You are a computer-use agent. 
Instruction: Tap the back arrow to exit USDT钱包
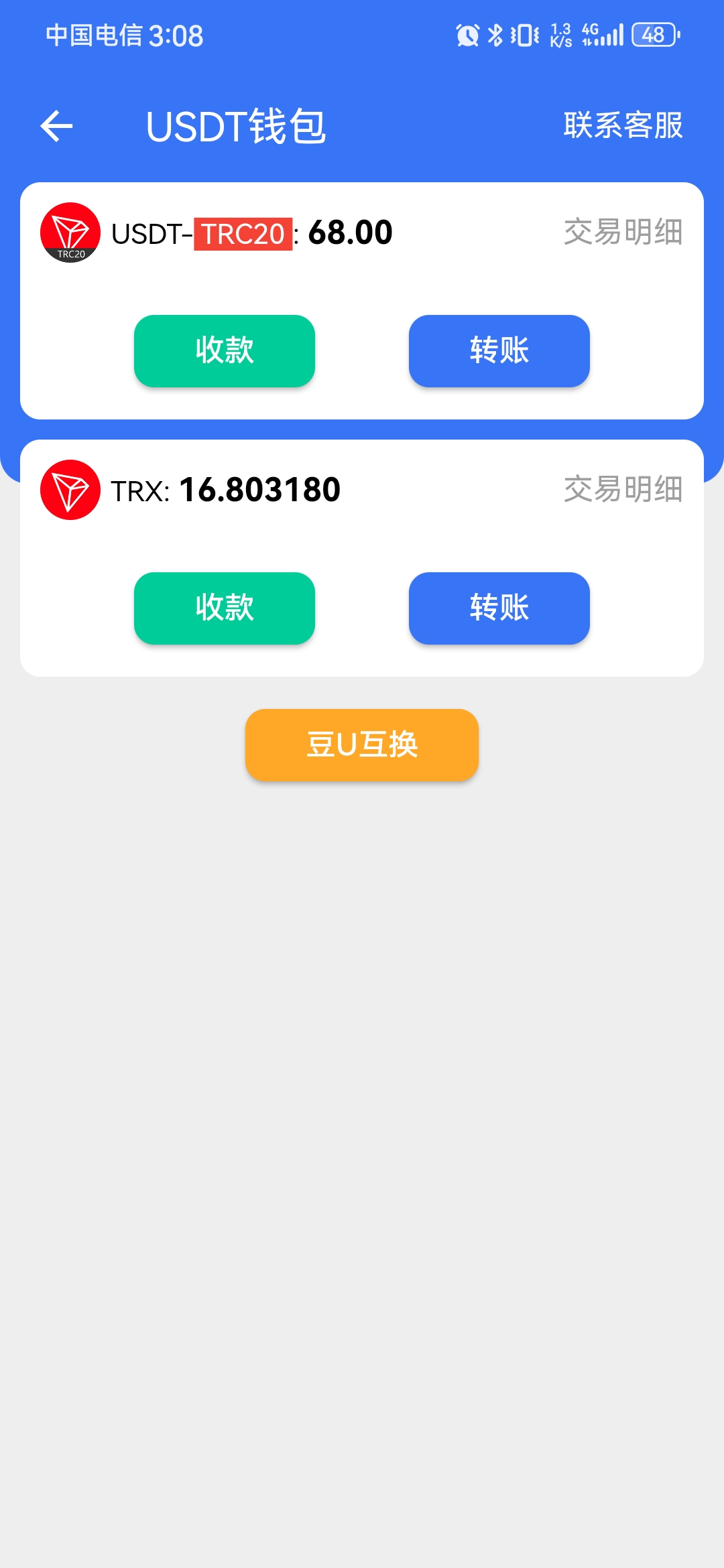[x=56, y=126]
